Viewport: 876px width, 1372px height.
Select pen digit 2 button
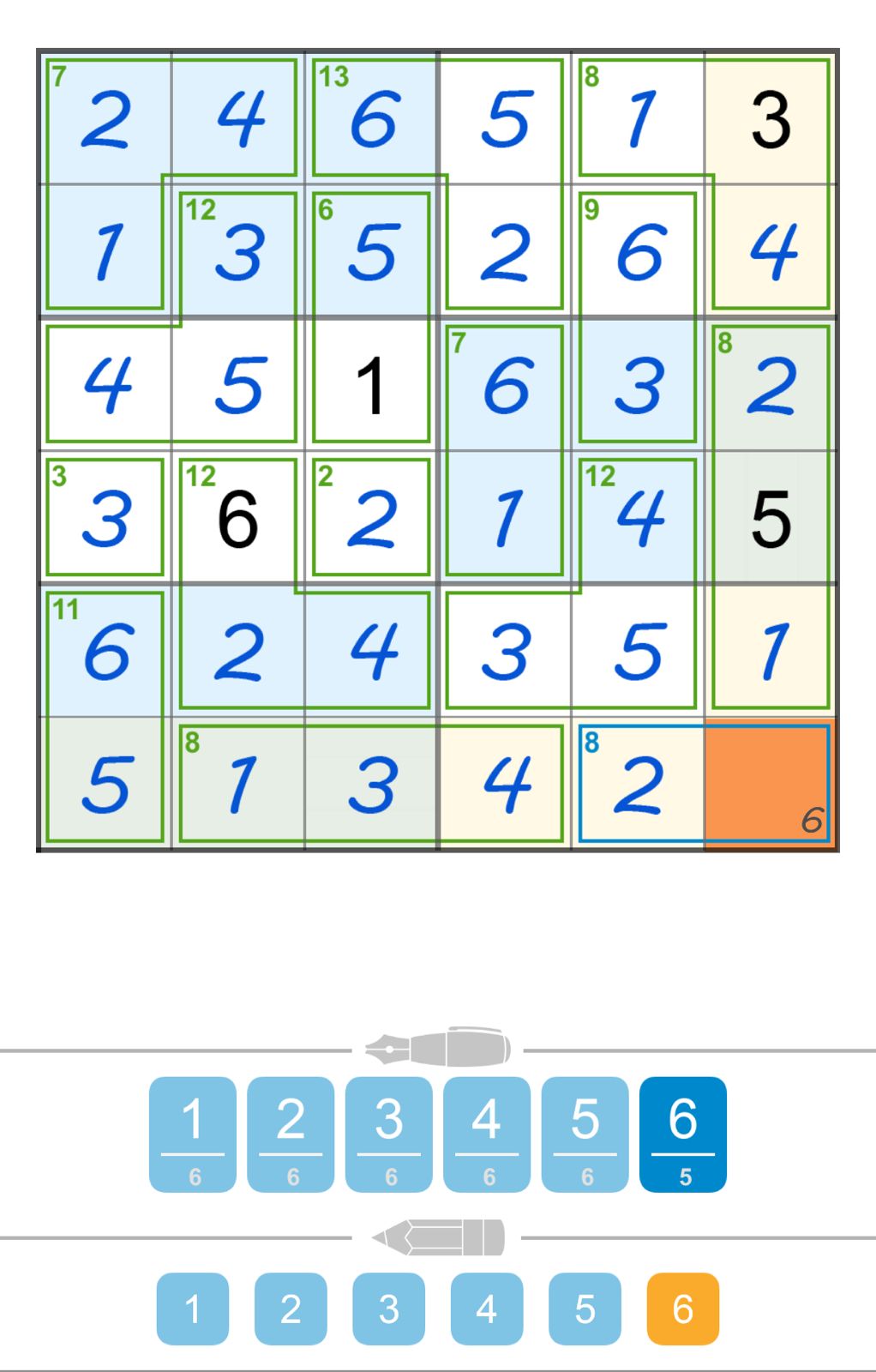[291, 1134]
